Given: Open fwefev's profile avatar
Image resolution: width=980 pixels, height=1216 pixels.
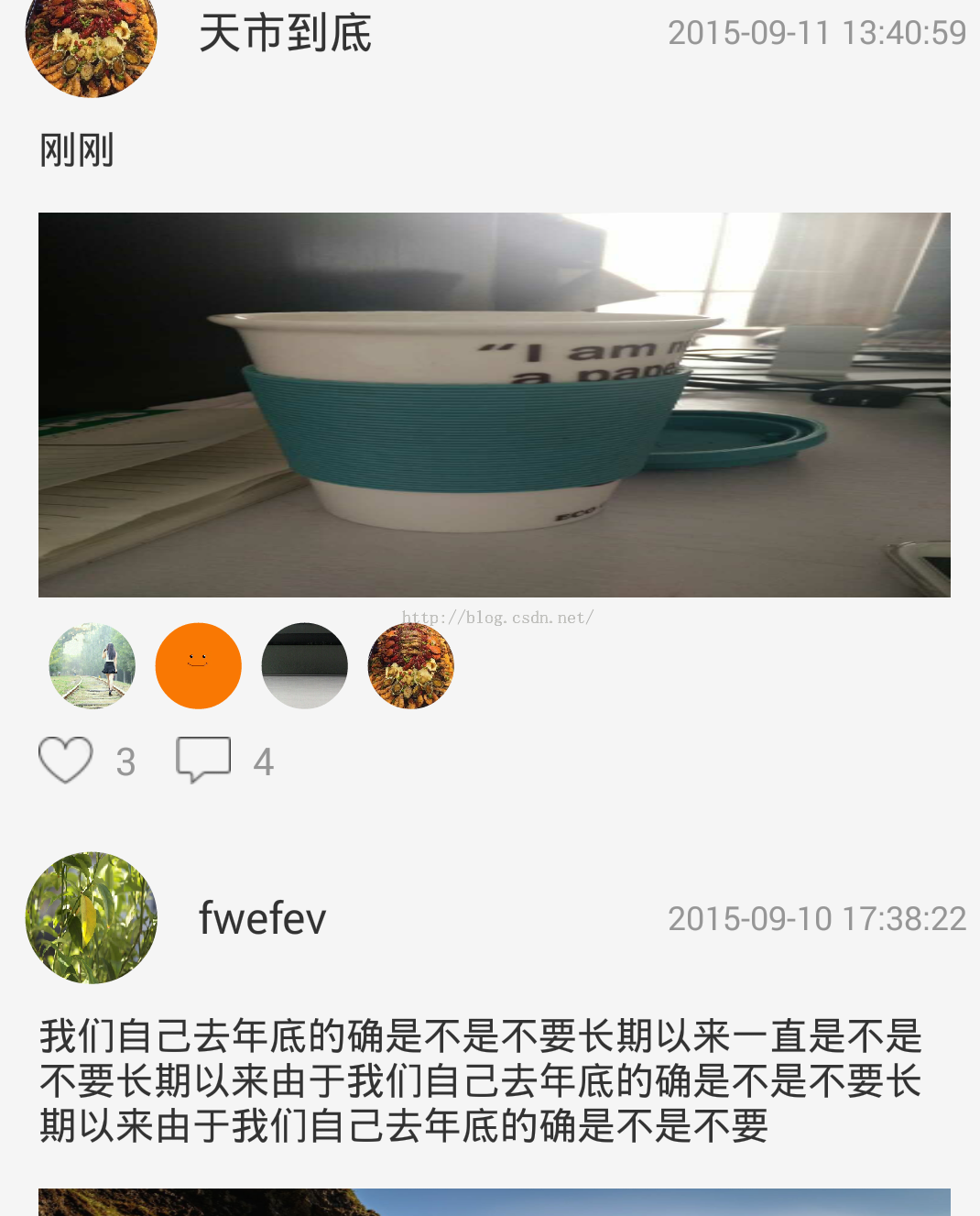Looking at the screenshot, I should click(x=92, y=918).
